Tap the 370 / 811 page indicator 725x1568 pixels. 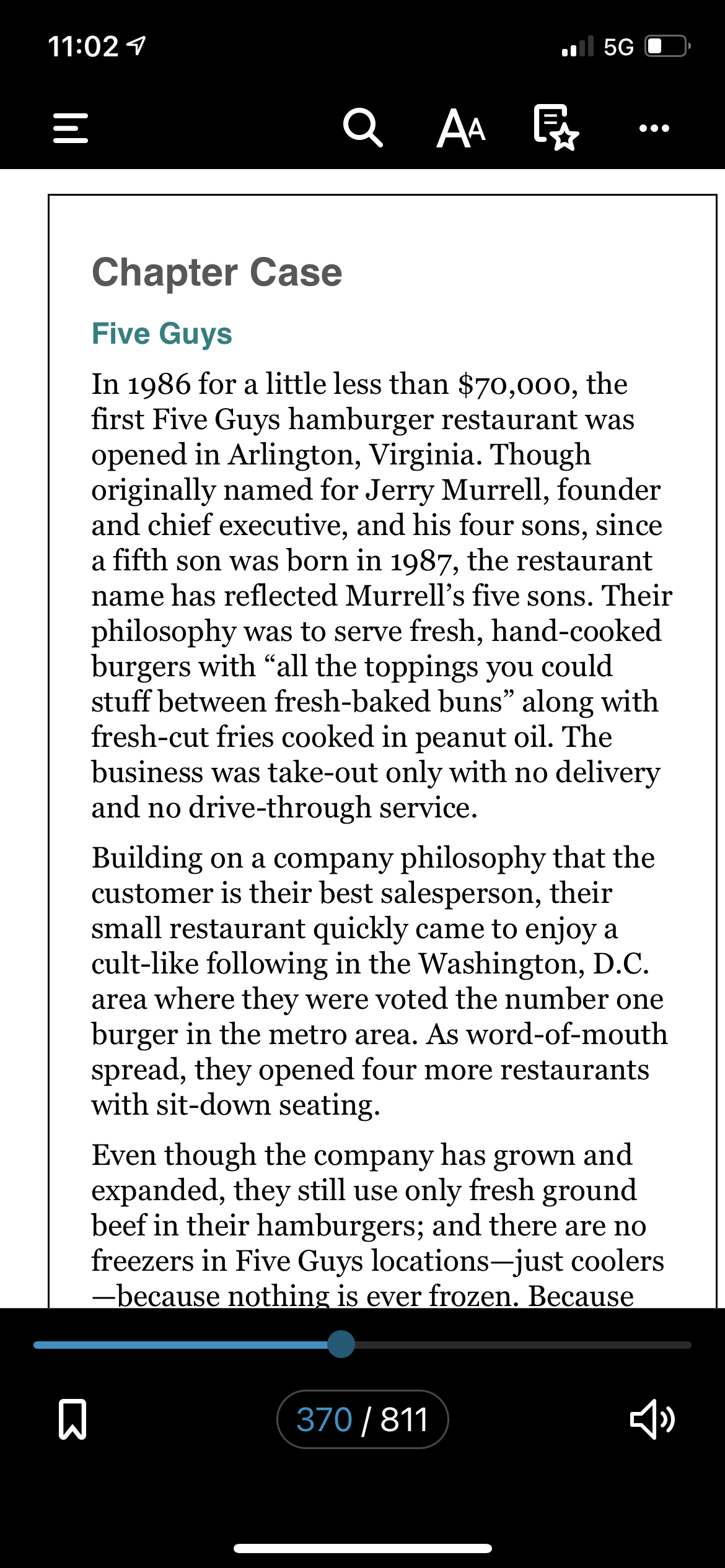362,1419
